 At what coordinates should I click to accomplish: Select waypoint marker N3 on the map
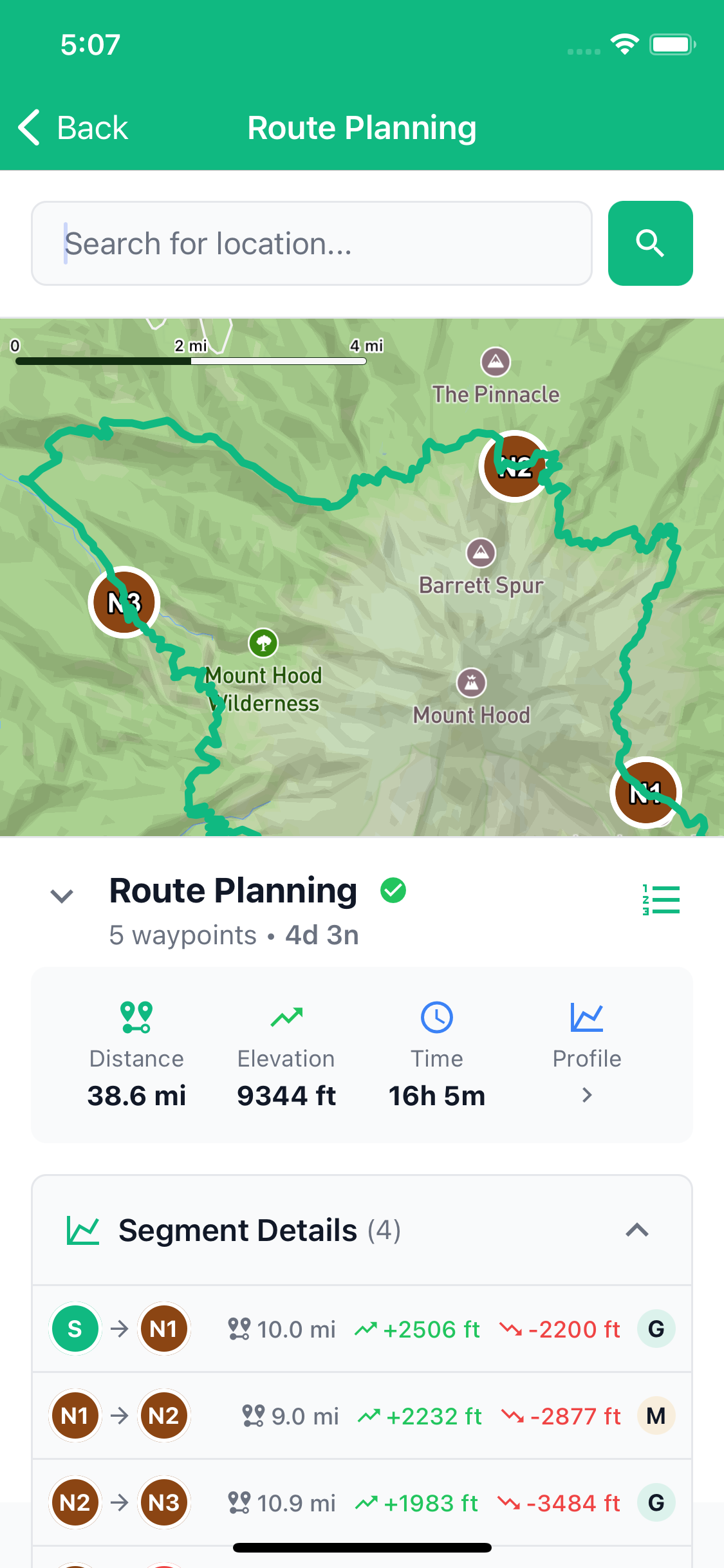pyautogui.click(x=124, y=601)
